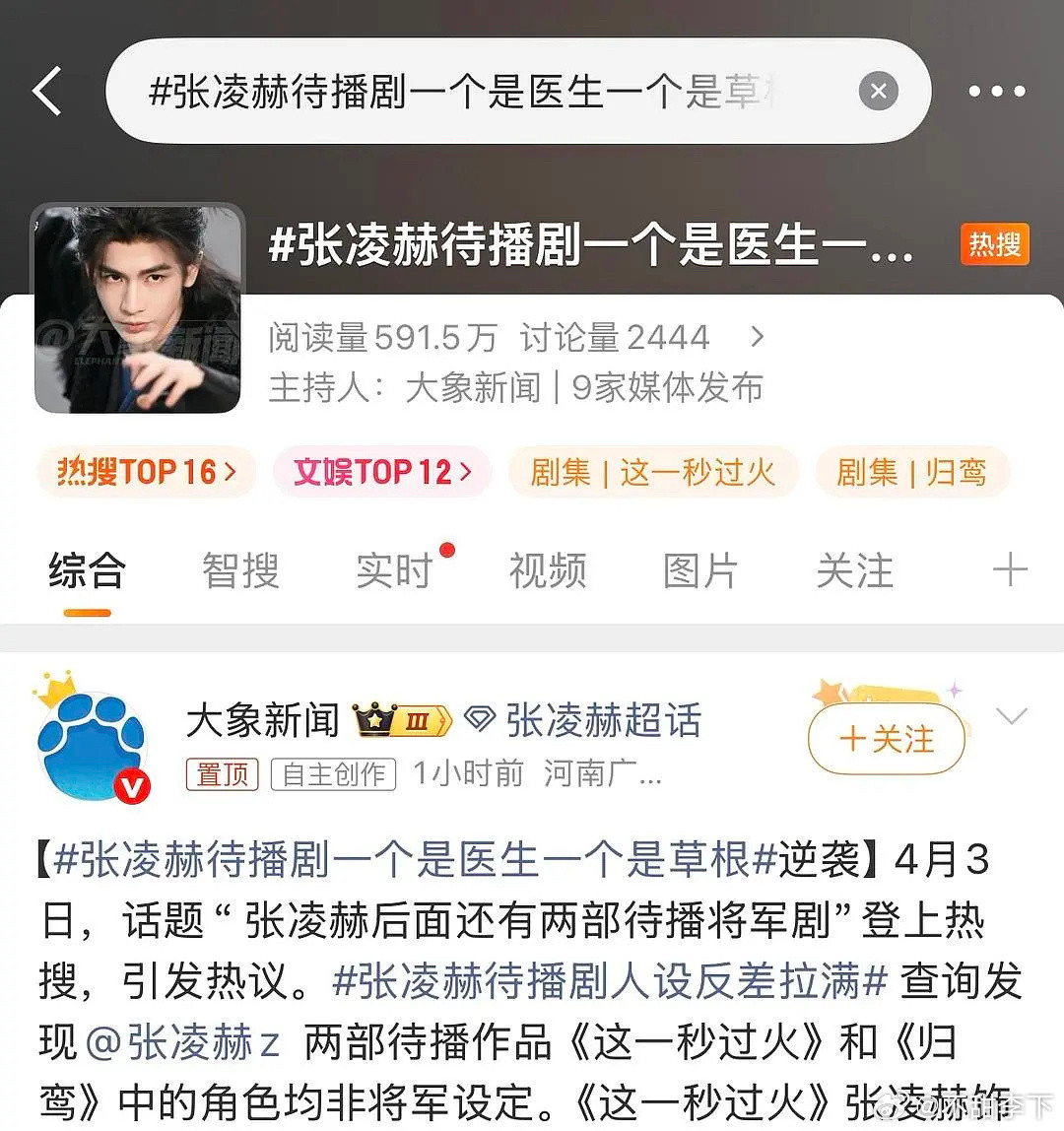Open the 张凌赫超话 supertopic tag
1064x1131 pixels.
(601, 721)
